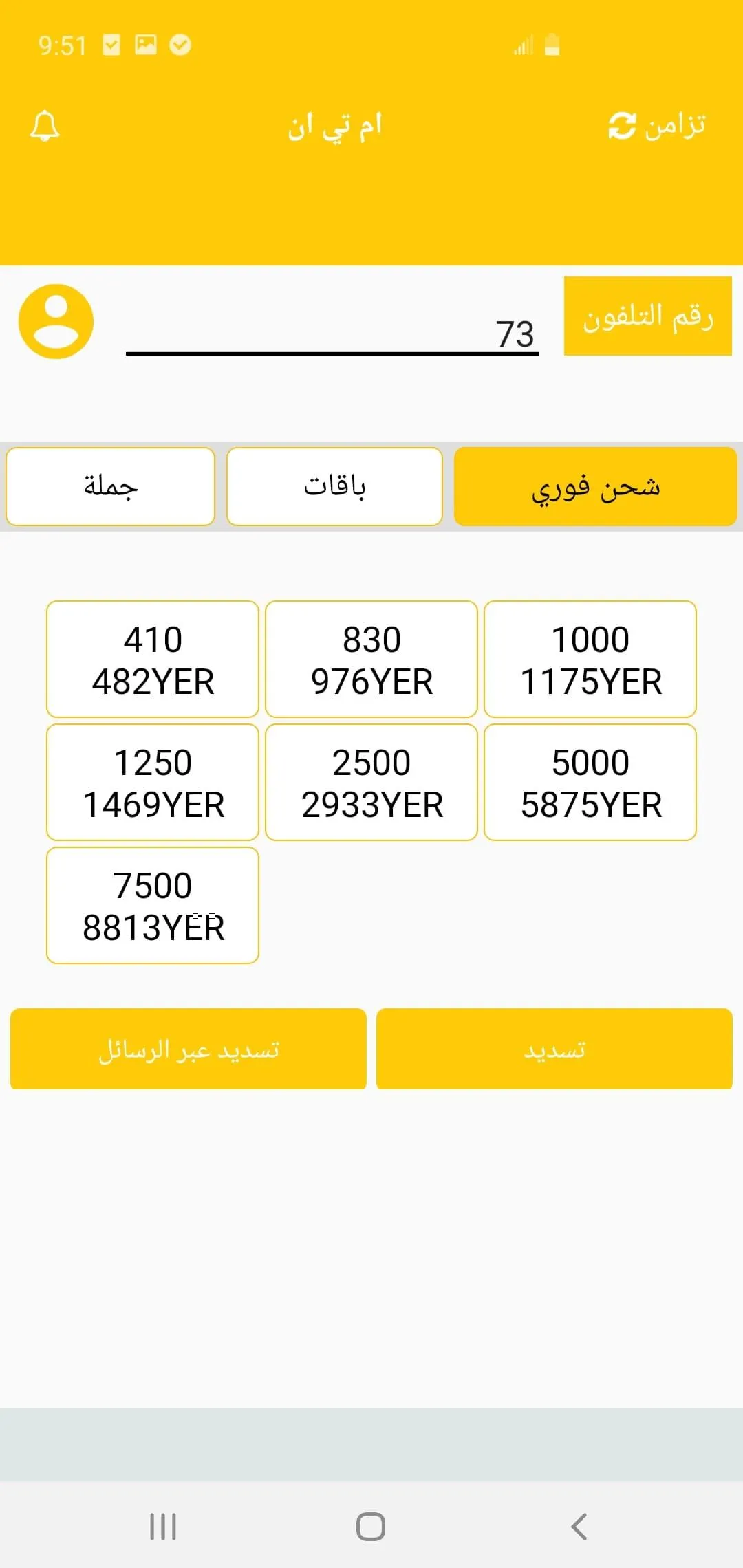Pick the 5000 recharge for 5875YER
The height and width of the screenshot is (1568, 743).
point(590,783)
